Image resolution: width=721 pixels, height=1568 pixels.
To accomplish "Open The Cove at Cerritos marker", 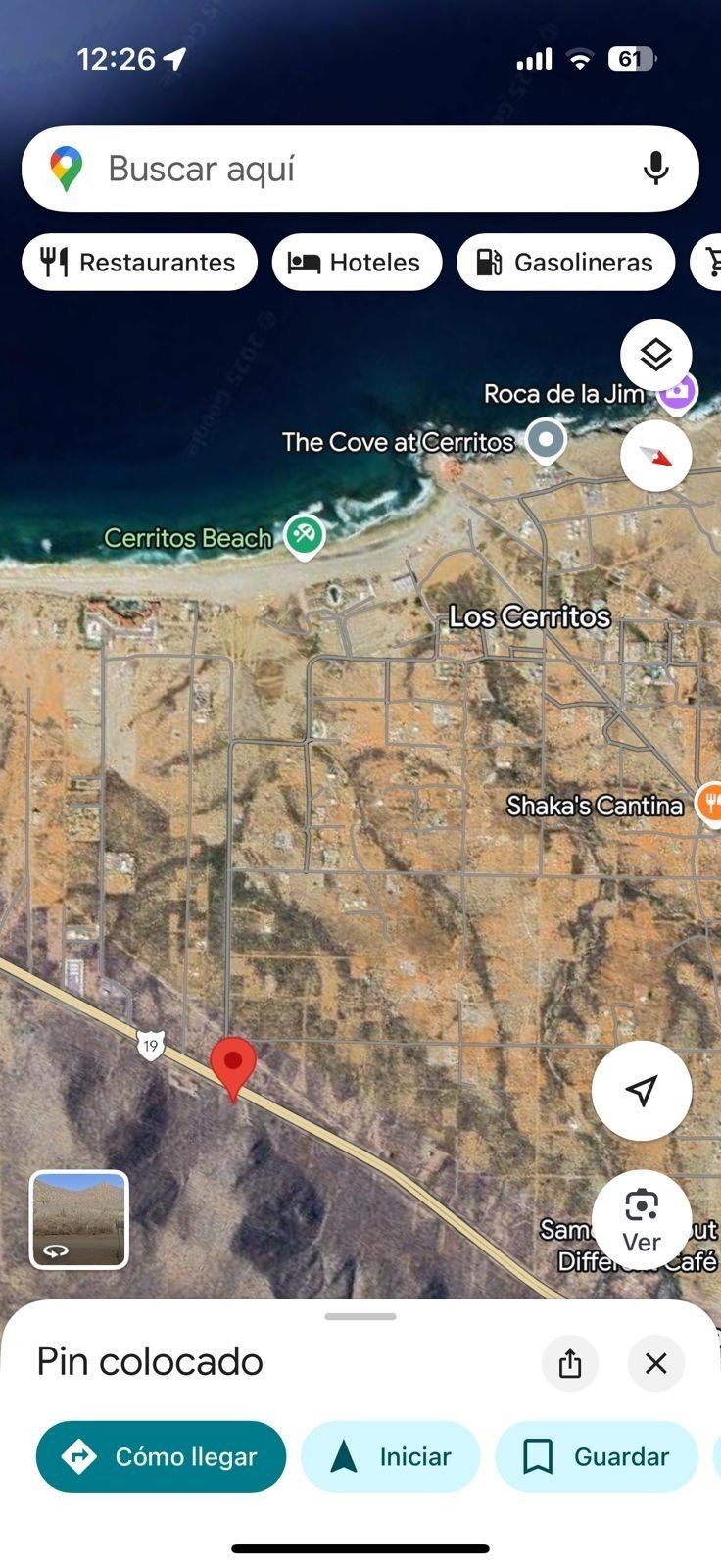I will pyautogui.click(x=546, y=439).
